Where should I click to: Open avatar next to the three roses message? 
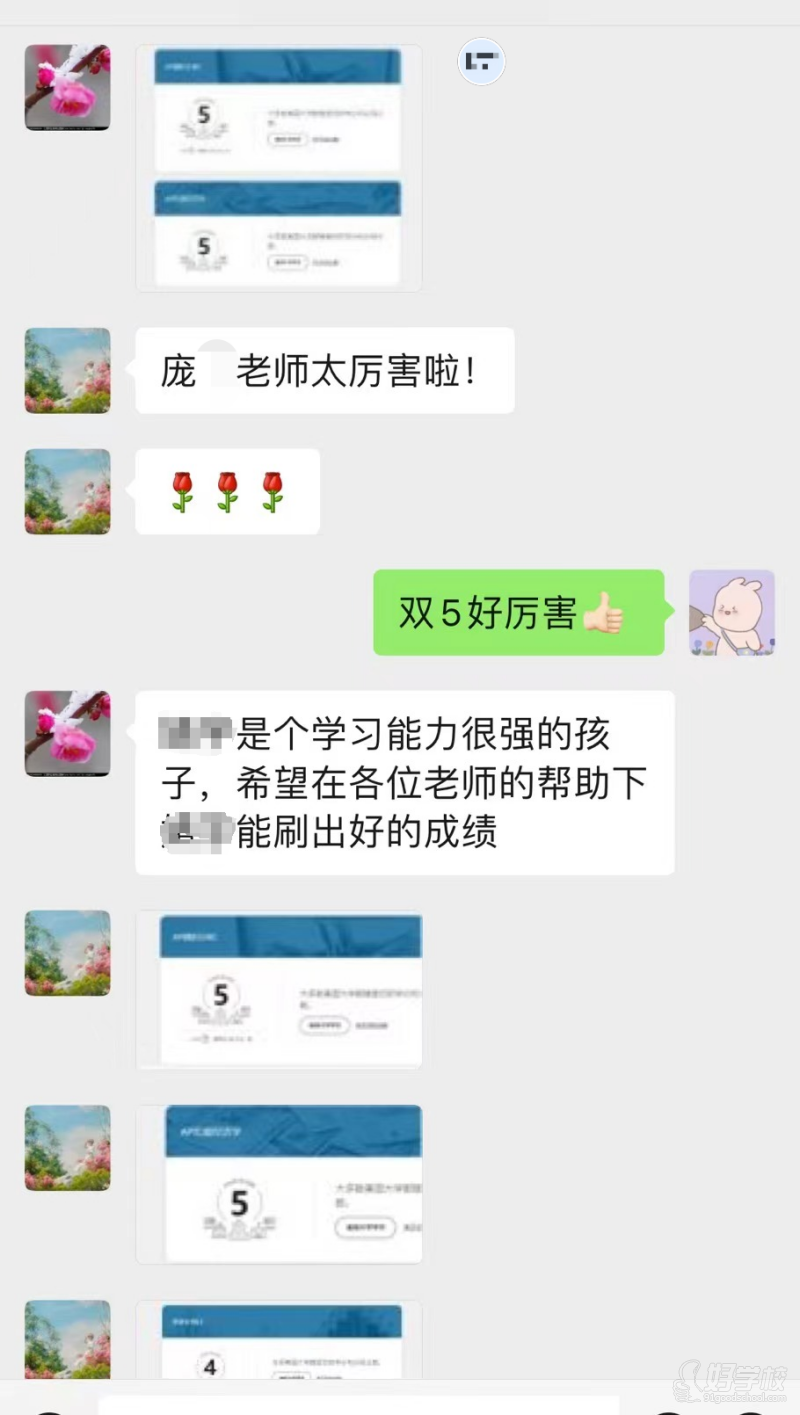tap(67, 491)
